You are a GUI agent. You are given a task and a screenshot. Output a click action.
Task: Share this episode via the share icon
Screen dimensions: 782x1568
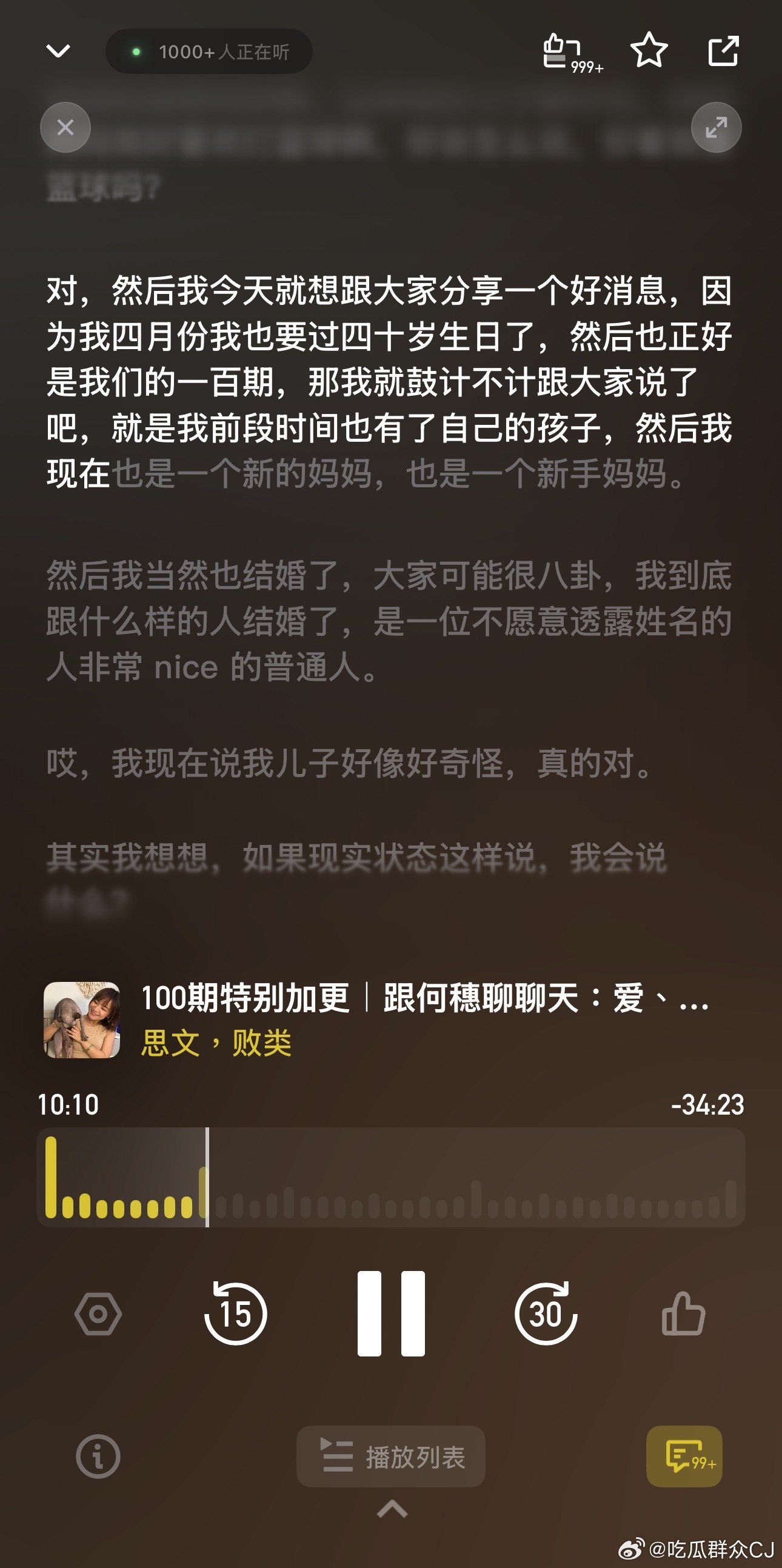pyautogui.click(x=722, y=52)
